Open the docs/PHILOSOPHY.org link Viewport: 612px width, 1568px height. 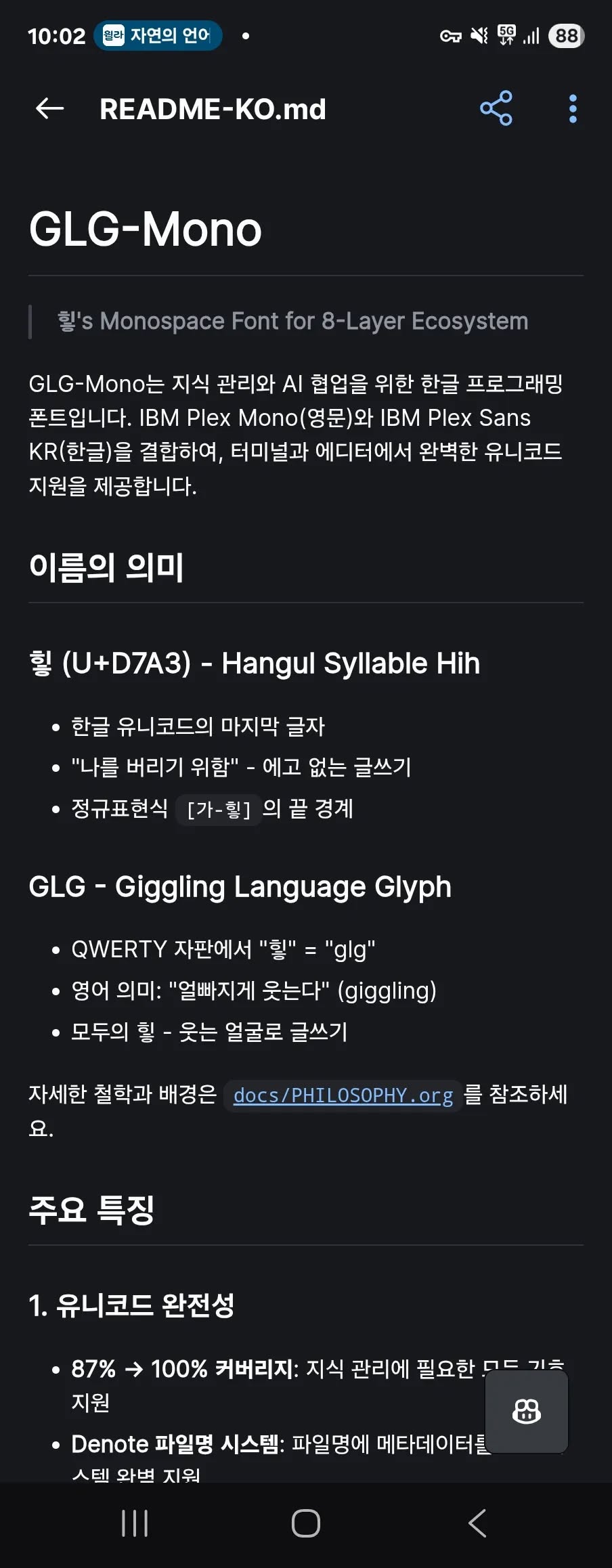point(343,1095)
